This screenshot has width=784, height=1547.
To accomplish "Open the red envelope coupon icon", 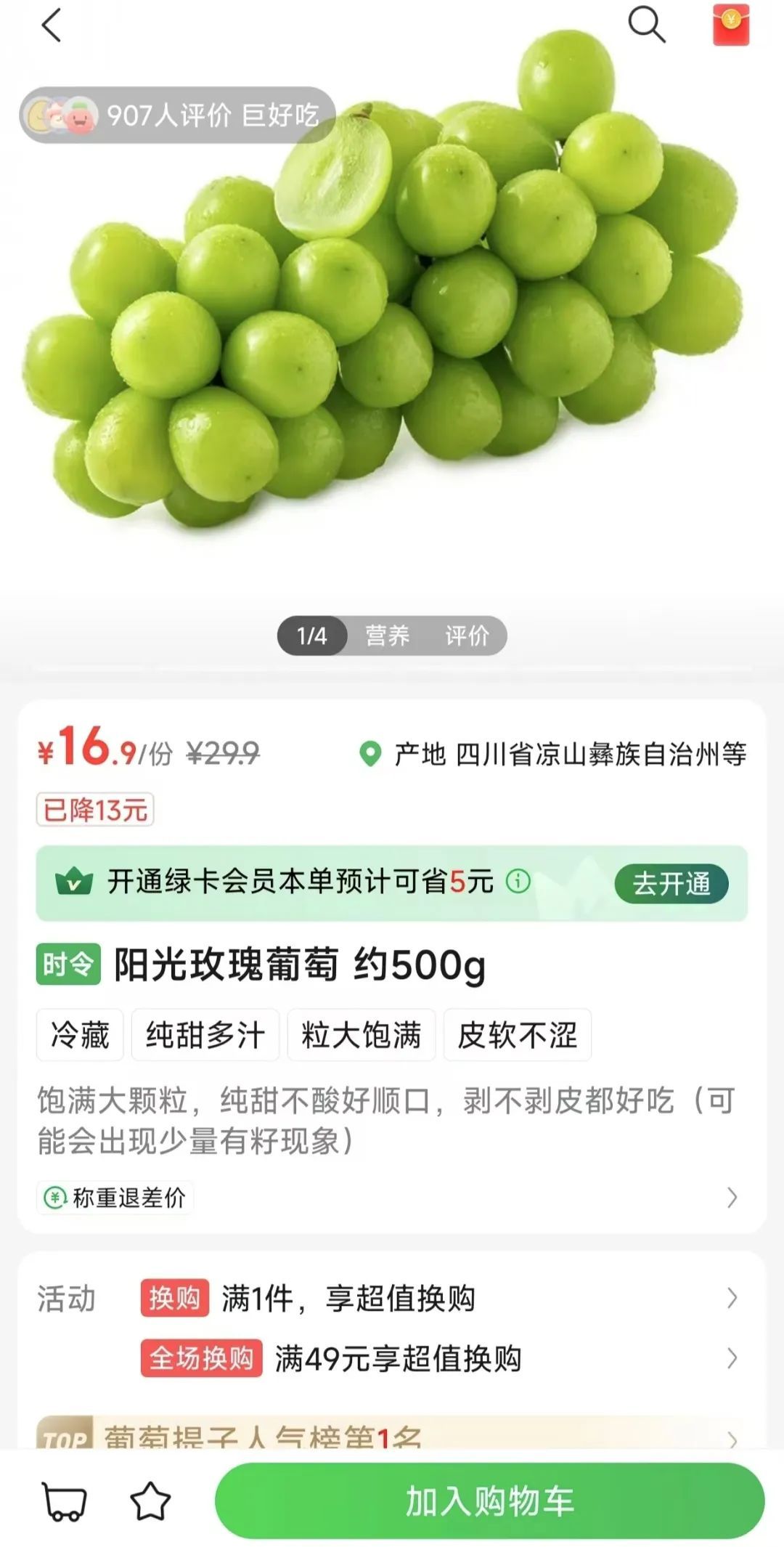I will pos(730,25).
